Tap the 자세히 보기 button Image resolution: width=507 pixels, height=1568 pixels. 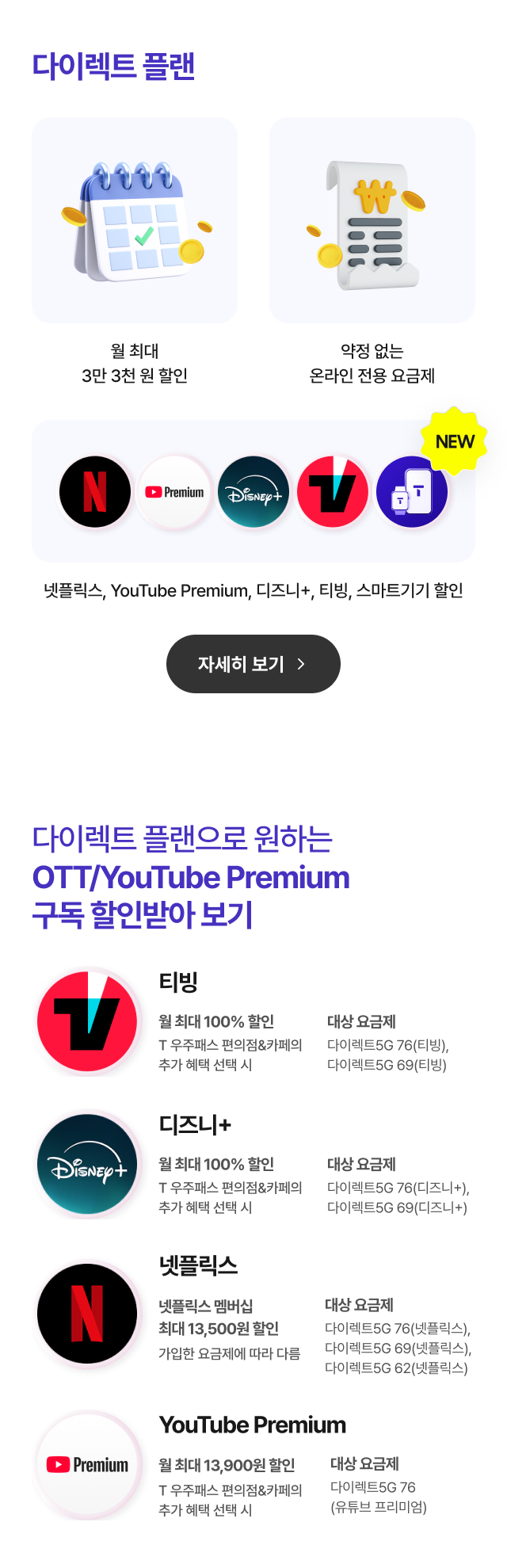253,664
